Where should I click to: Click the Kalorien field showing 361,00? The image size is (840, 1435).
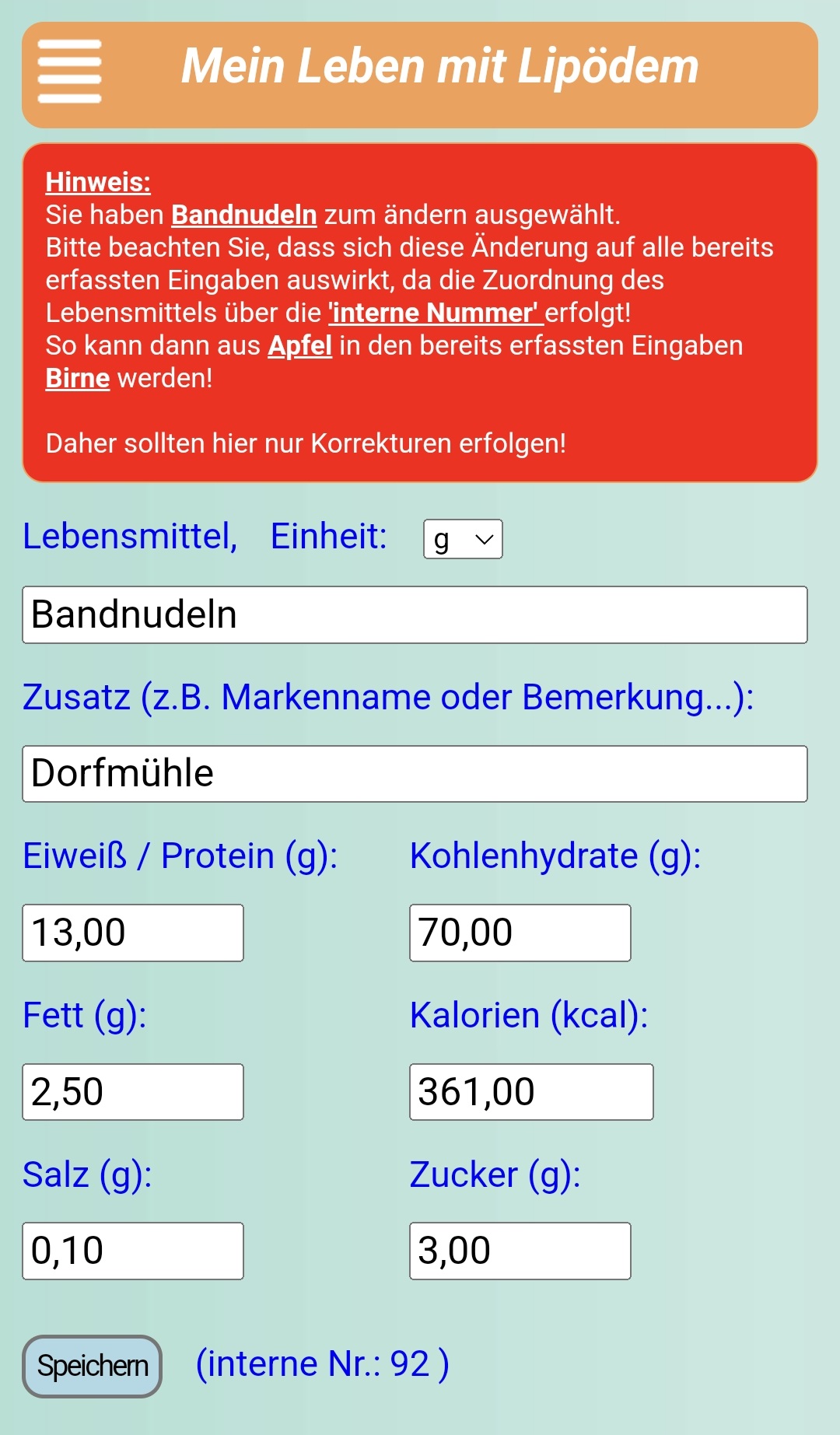click(x=531, y=1093)
